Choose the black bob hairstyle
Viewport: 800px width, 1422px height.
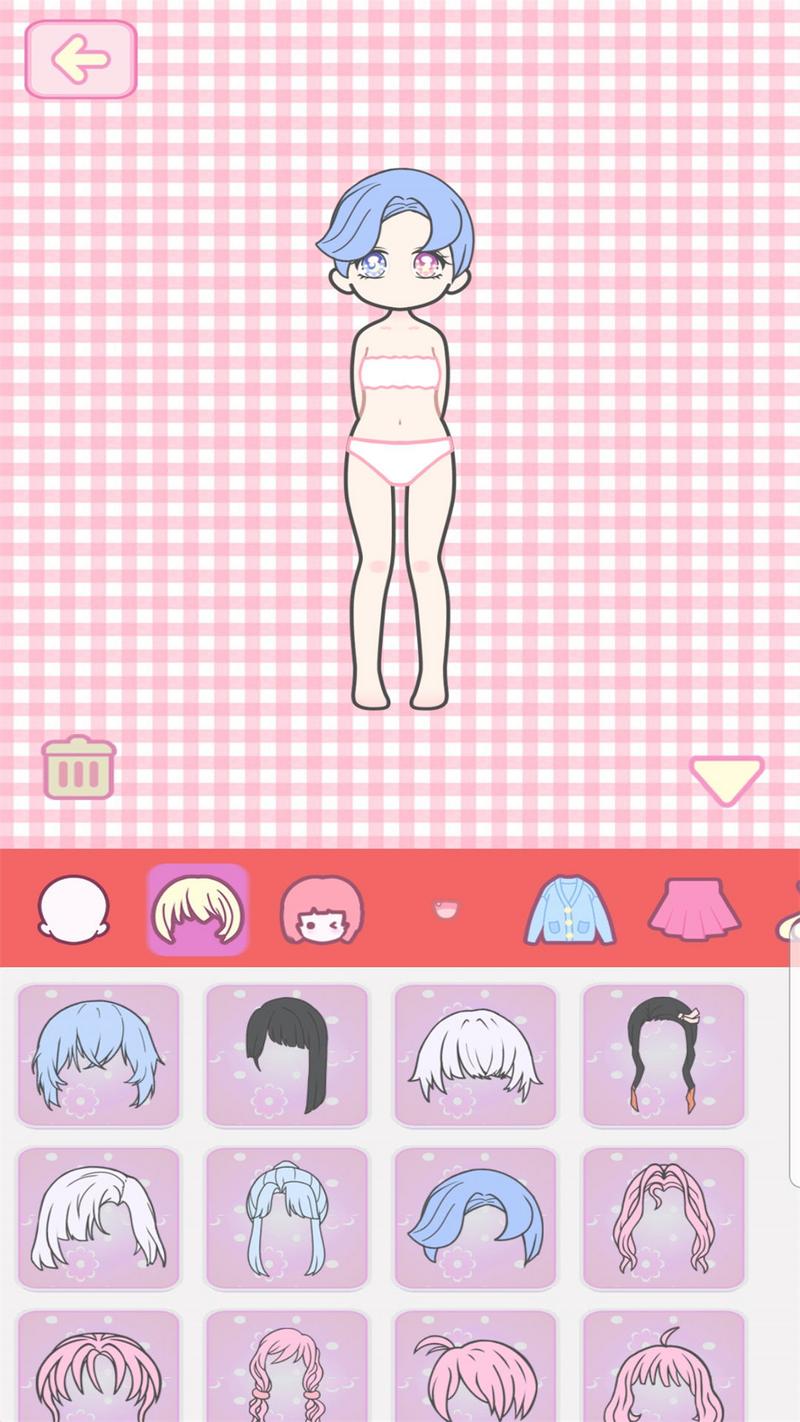click(x=286, y=1055)
